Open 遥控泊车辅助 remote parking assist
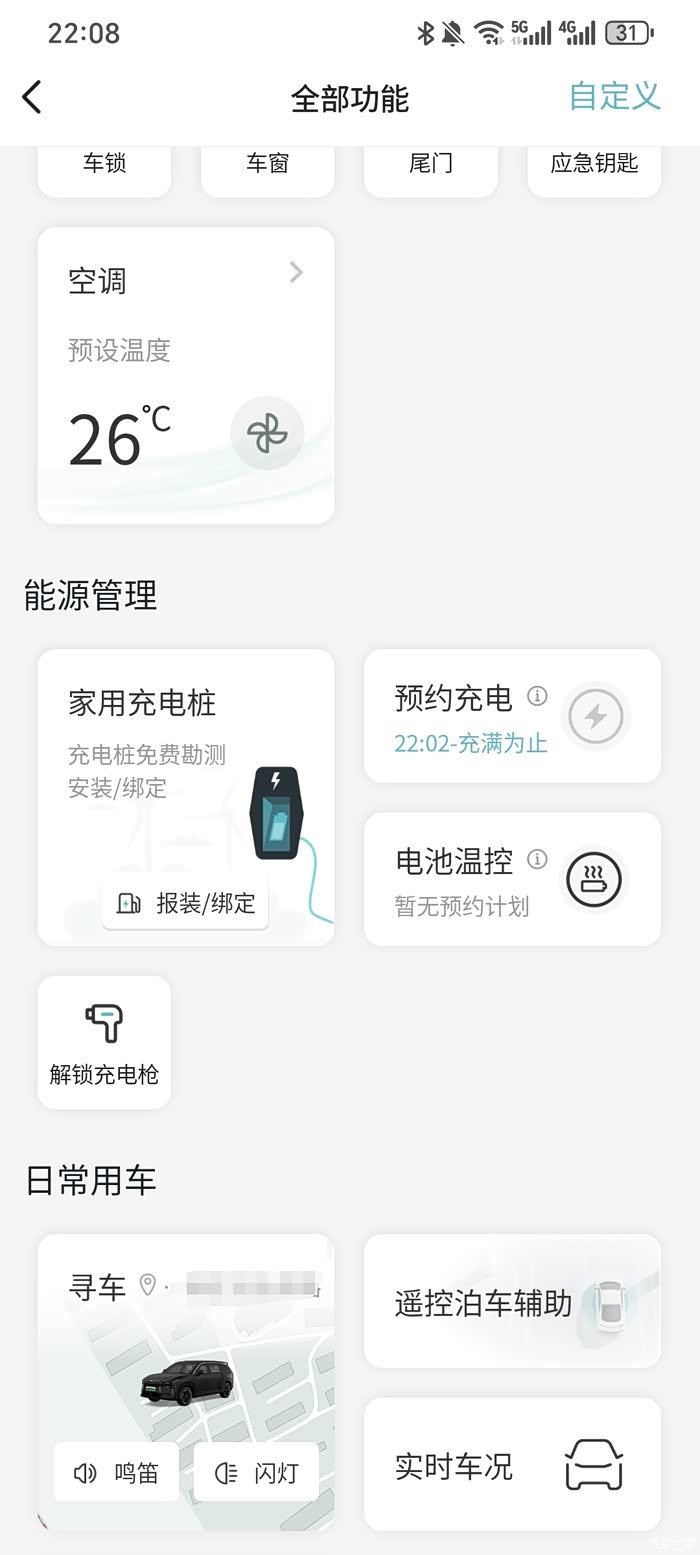Viewport: 700px width, 1555px height. click(x=484, y=1303)
